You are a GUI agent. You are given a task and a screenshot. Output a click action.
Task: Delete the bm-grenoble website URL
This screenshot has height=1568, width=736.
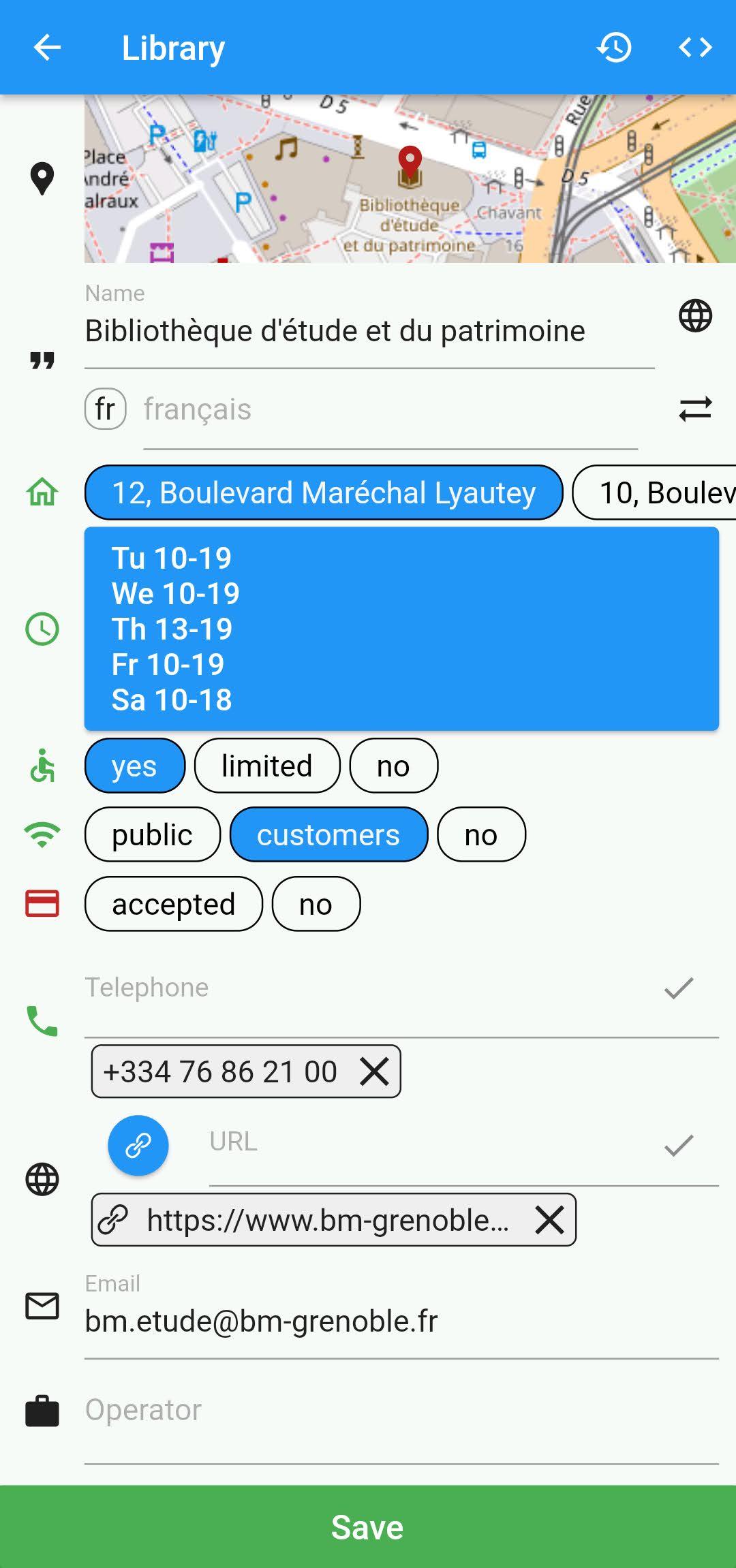(549, 1220)
